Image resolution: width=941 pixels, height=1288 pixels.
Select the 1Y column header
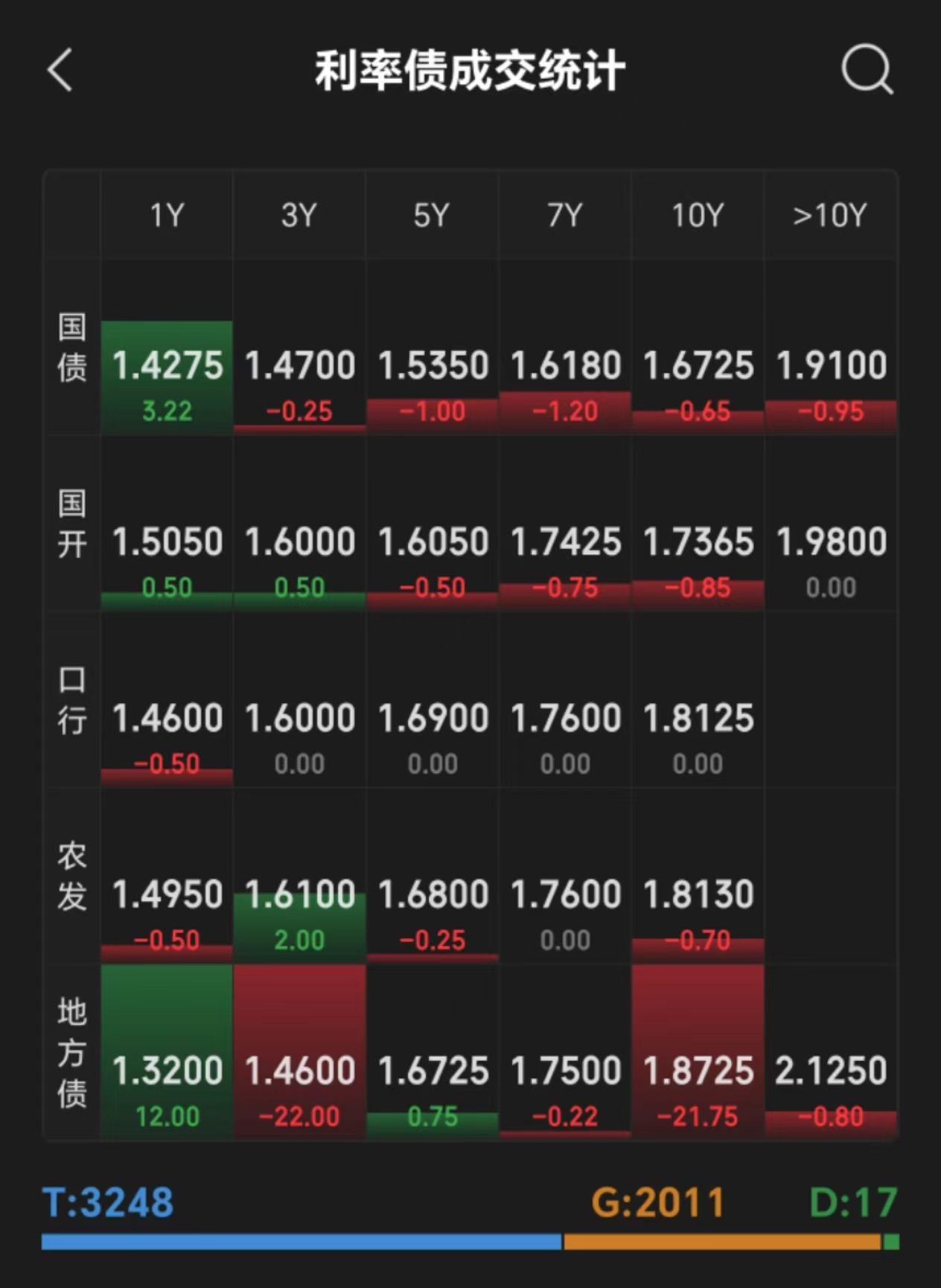tap(167, 214)
